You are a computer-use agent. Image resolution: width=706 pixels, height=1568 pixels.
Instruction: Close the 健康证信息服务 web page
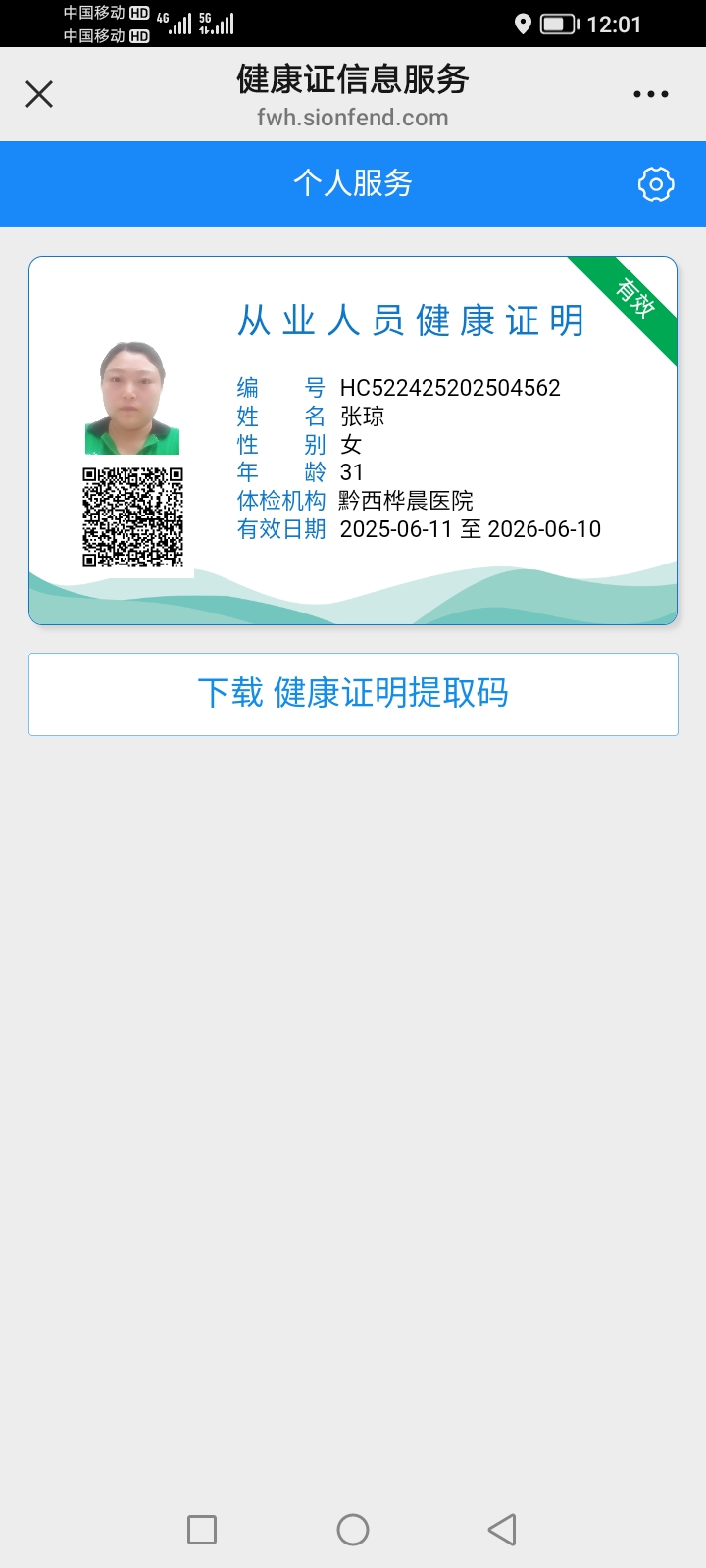39,94
